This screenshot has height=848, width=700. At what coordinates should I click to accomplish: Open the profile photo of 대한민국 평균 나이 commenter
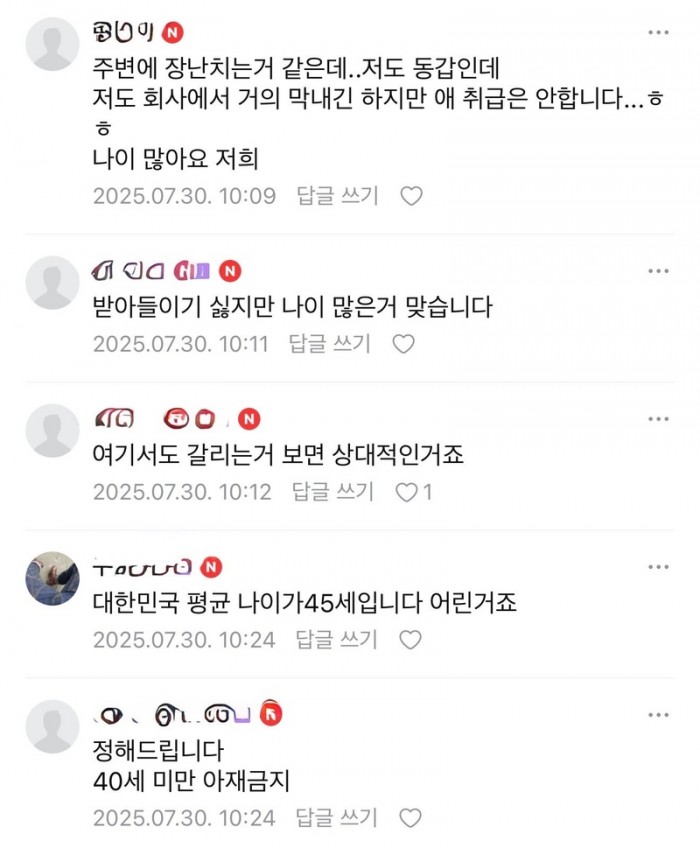pyautogui.click(x=52, y=578)
